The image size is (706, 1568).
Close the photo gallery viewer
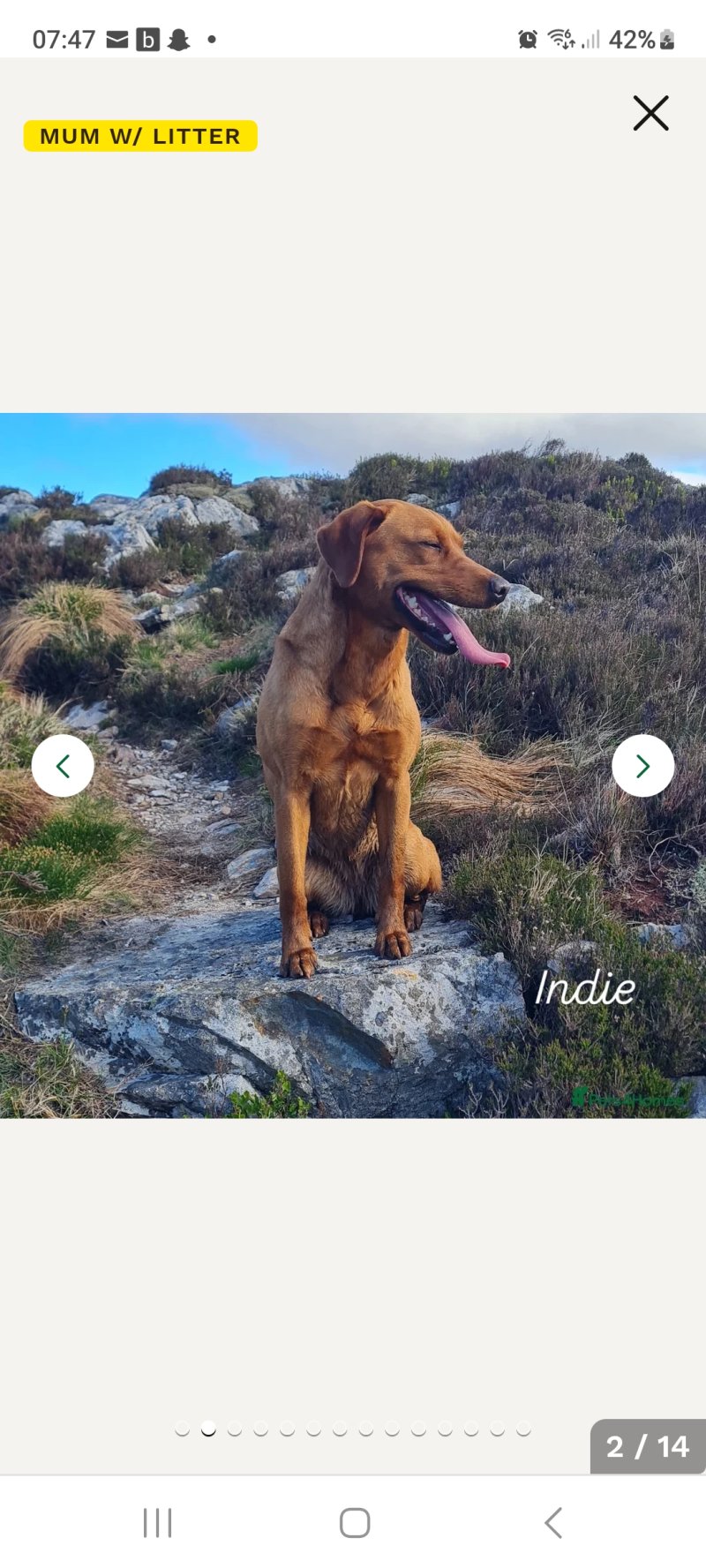coord(650,113)
